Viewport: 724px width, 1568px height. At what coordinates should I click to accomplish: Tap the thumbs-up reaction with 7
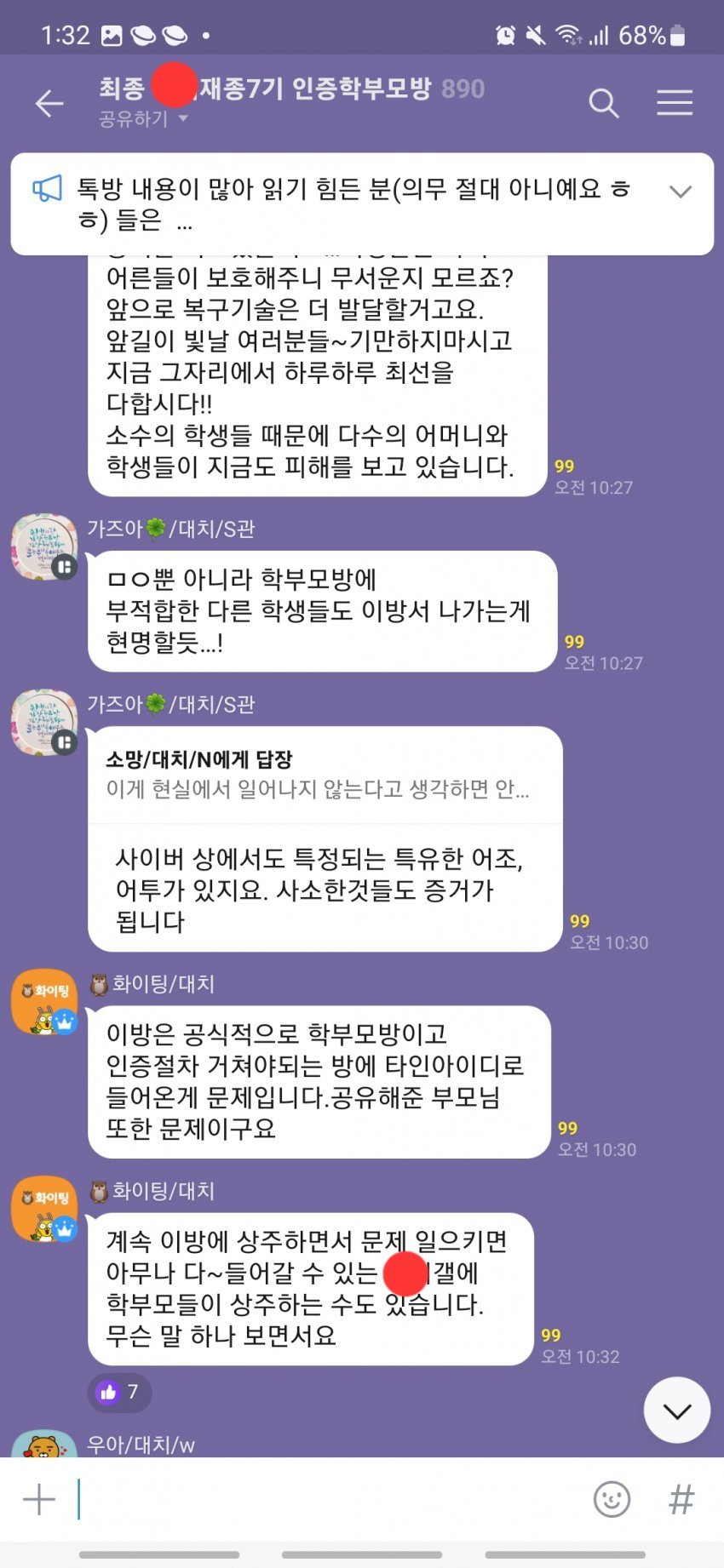(x=119, y=1393)
